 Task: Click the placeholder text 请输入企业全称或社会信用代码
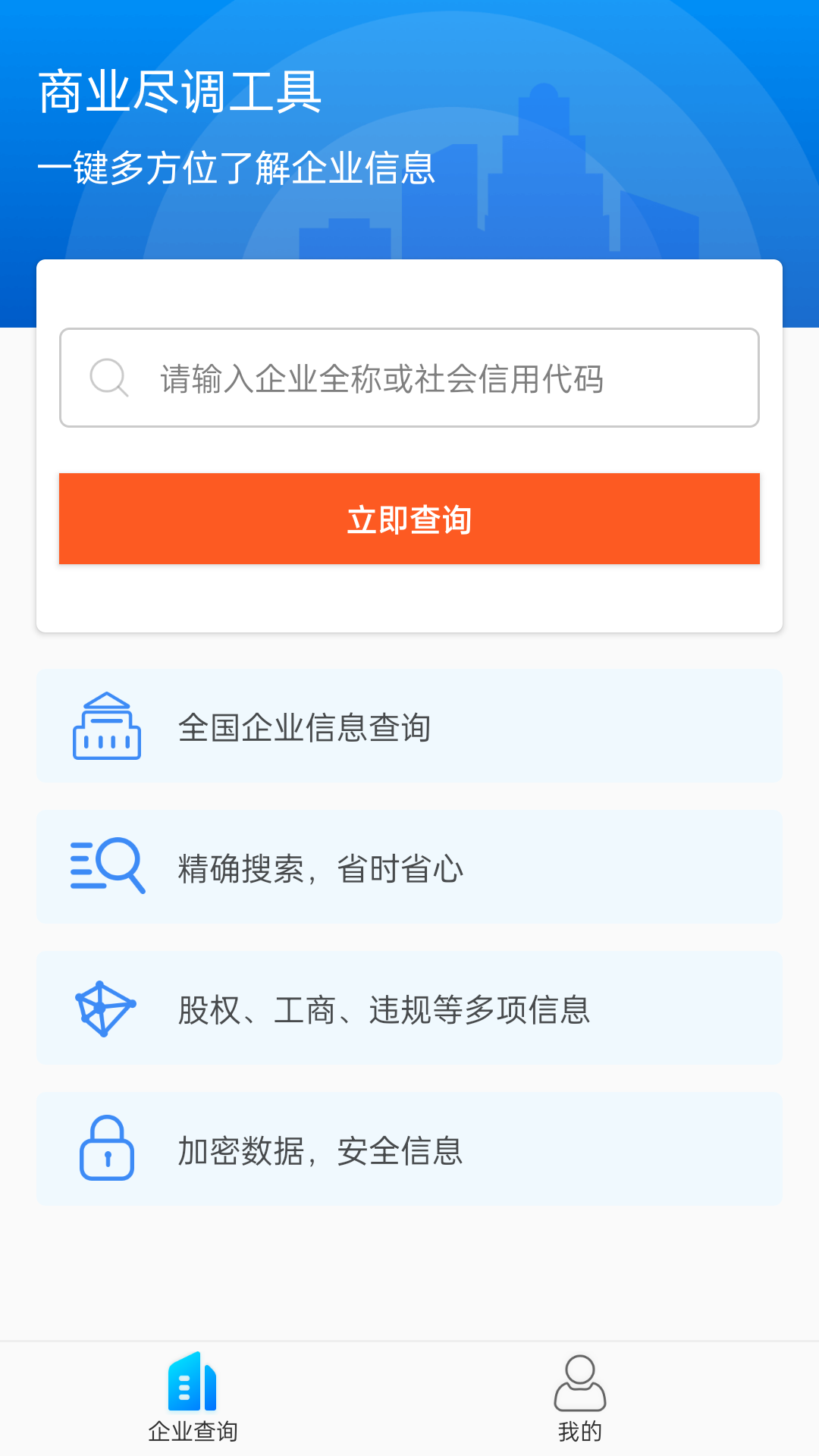(381, 381)
